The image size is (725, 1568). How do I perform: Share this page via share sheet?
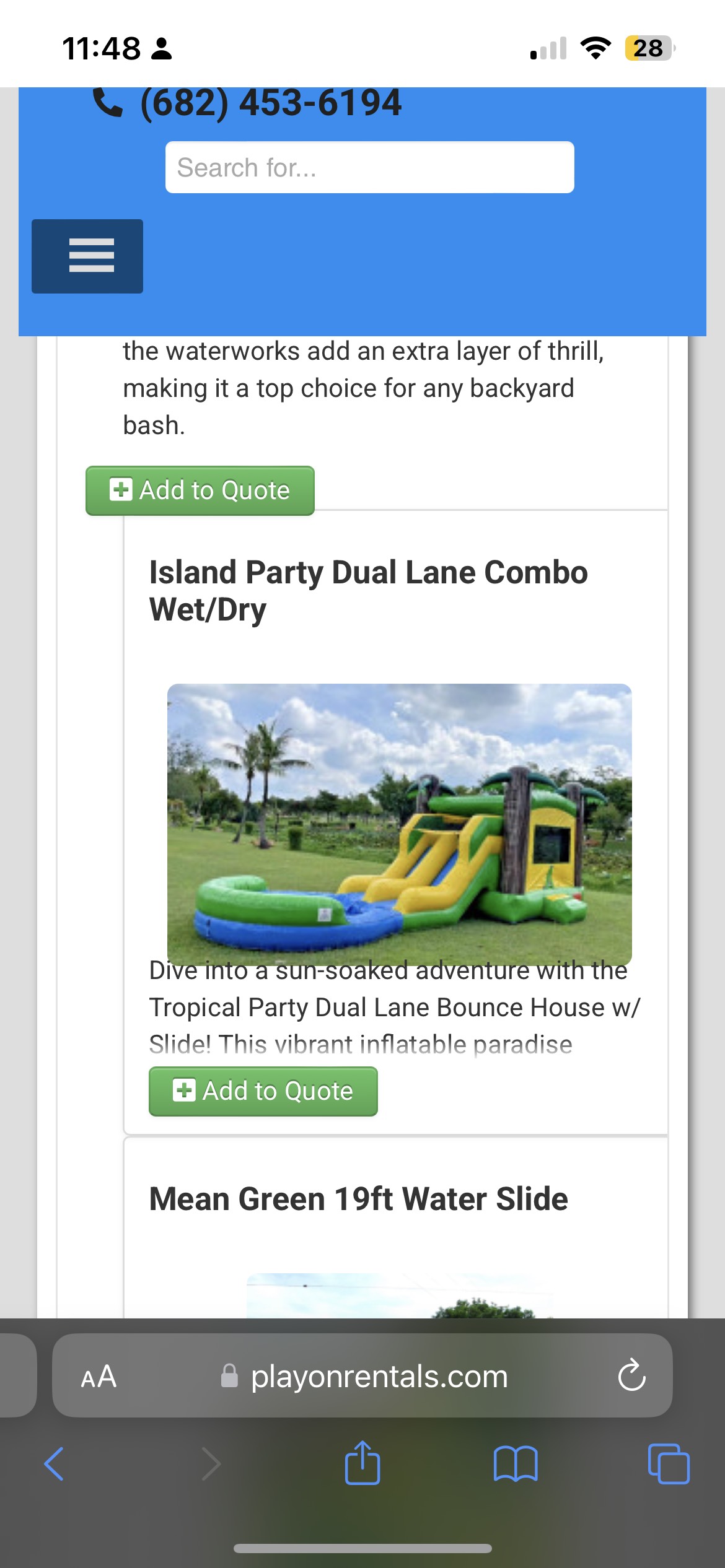362,1464
